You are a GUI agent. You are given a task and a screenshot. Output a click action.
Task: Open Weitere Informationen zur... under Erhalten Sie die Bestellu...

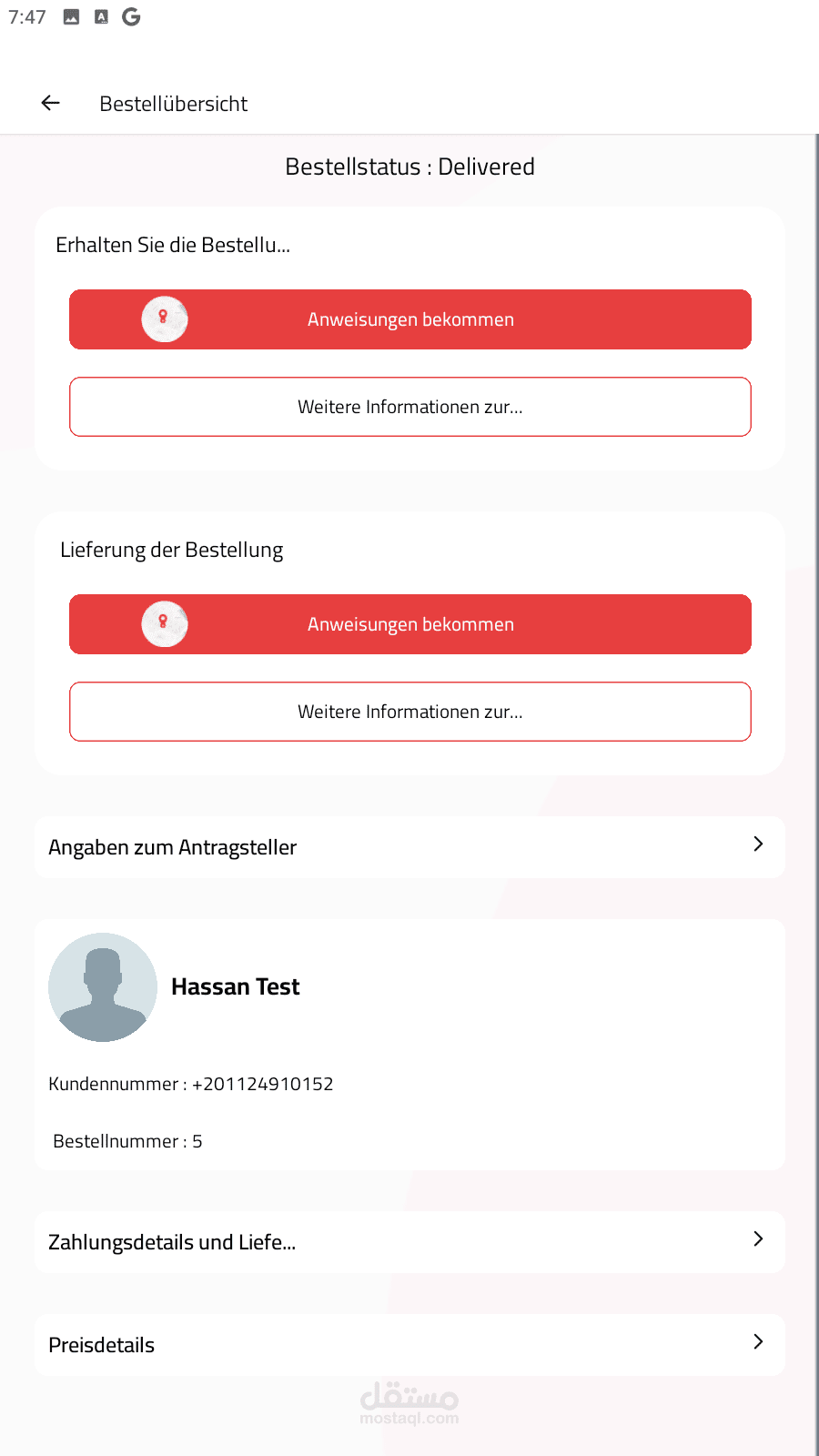[x=410, y=407]
